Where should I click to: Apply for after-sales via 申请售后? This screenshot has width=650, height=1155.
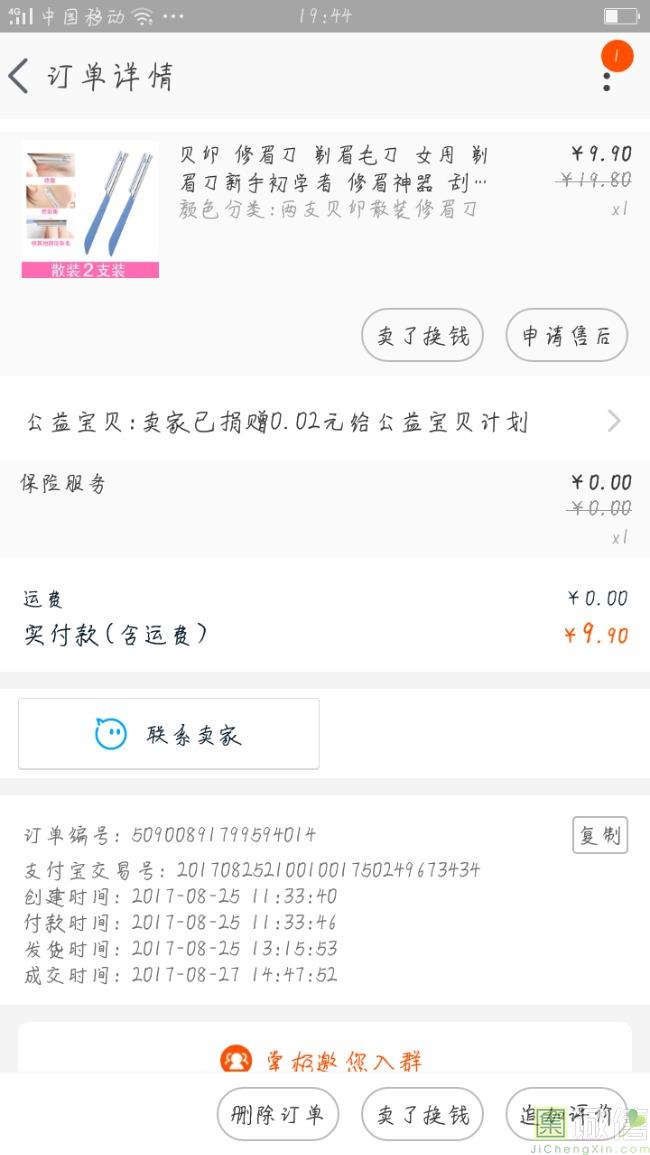click(x=566, y=335)
